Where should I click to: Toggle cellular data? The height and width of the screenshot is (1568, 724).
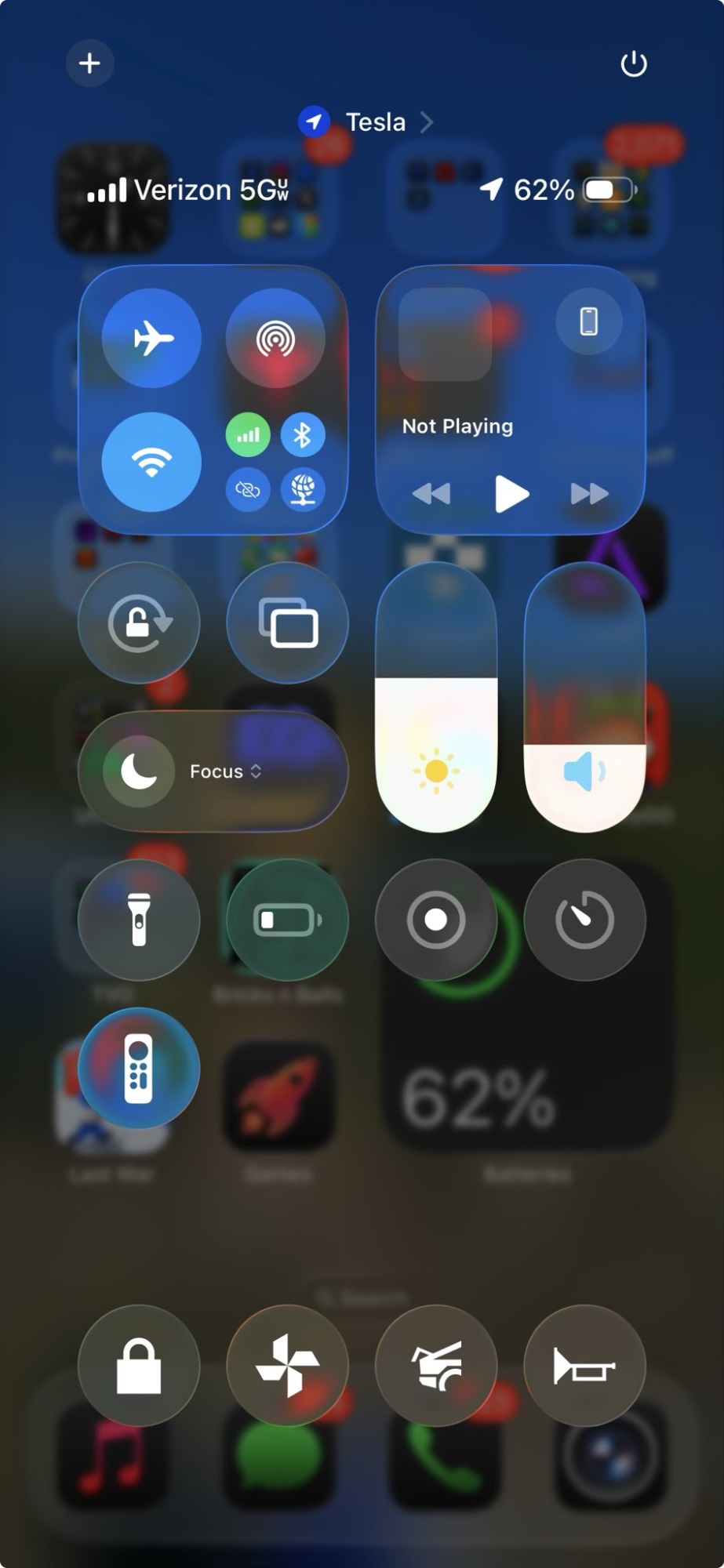click(248, 434)
